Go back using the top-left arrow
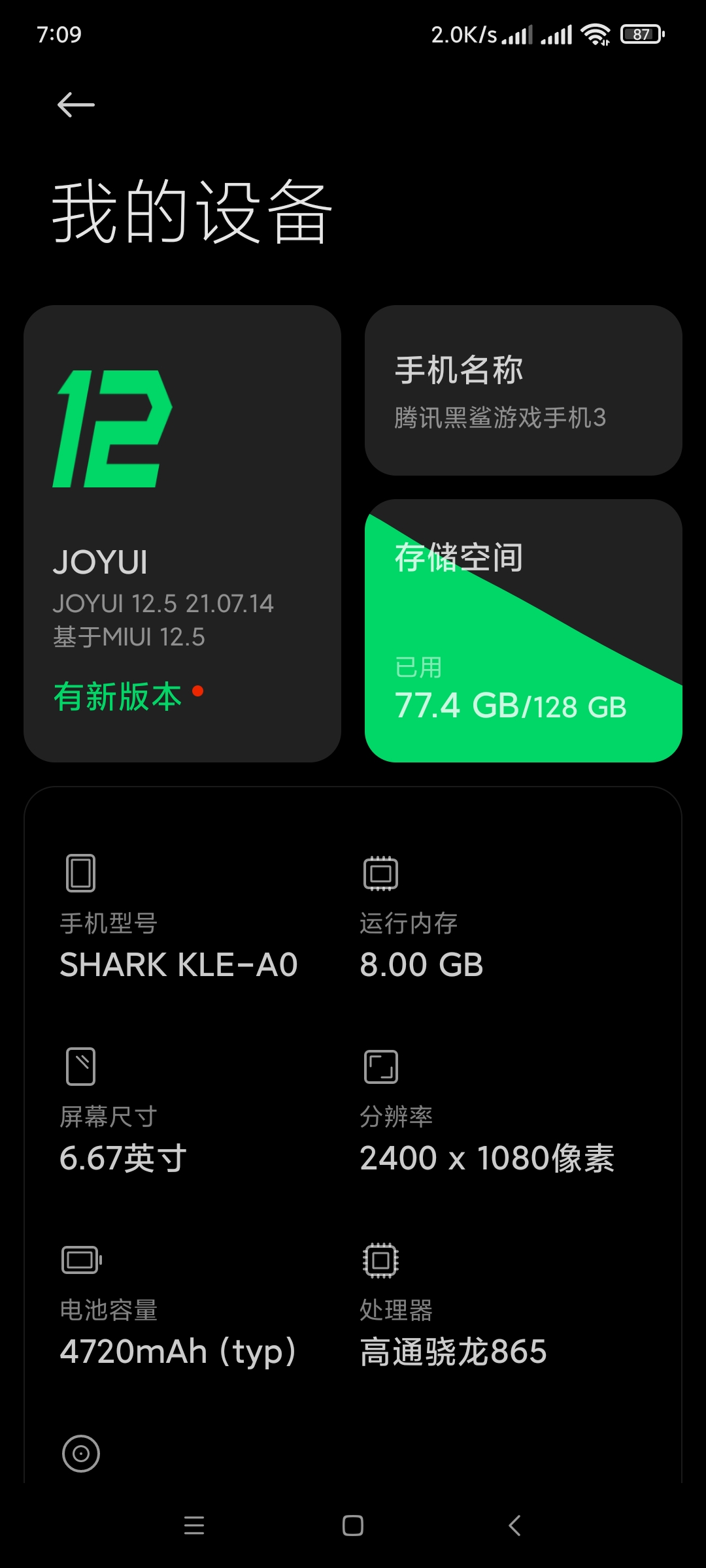The width and height of the screenshot is (706, 1568). (76, 105)
